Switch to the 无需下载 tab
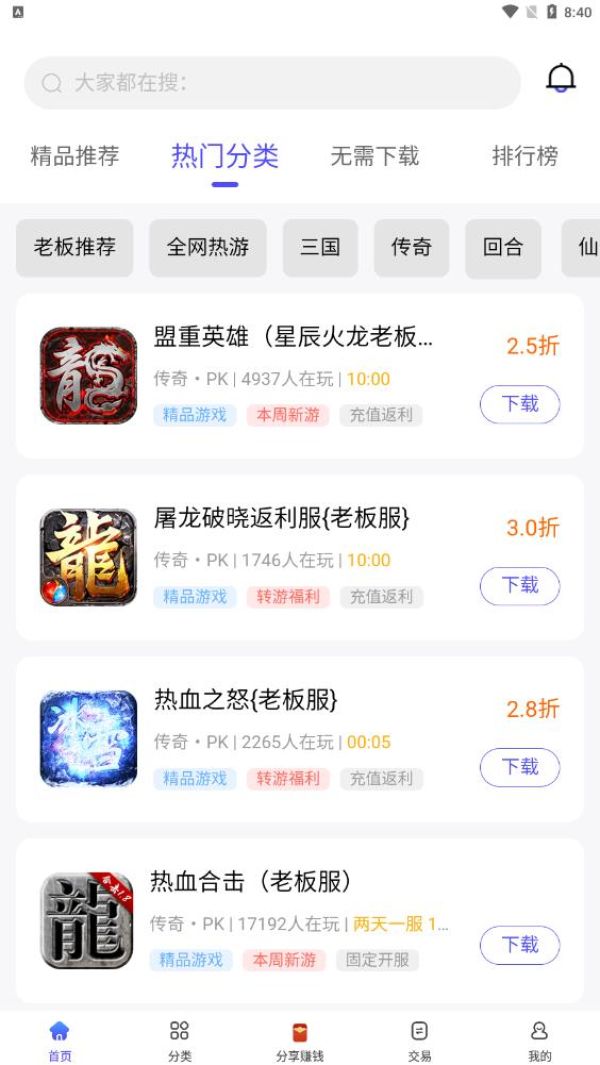 375,156
